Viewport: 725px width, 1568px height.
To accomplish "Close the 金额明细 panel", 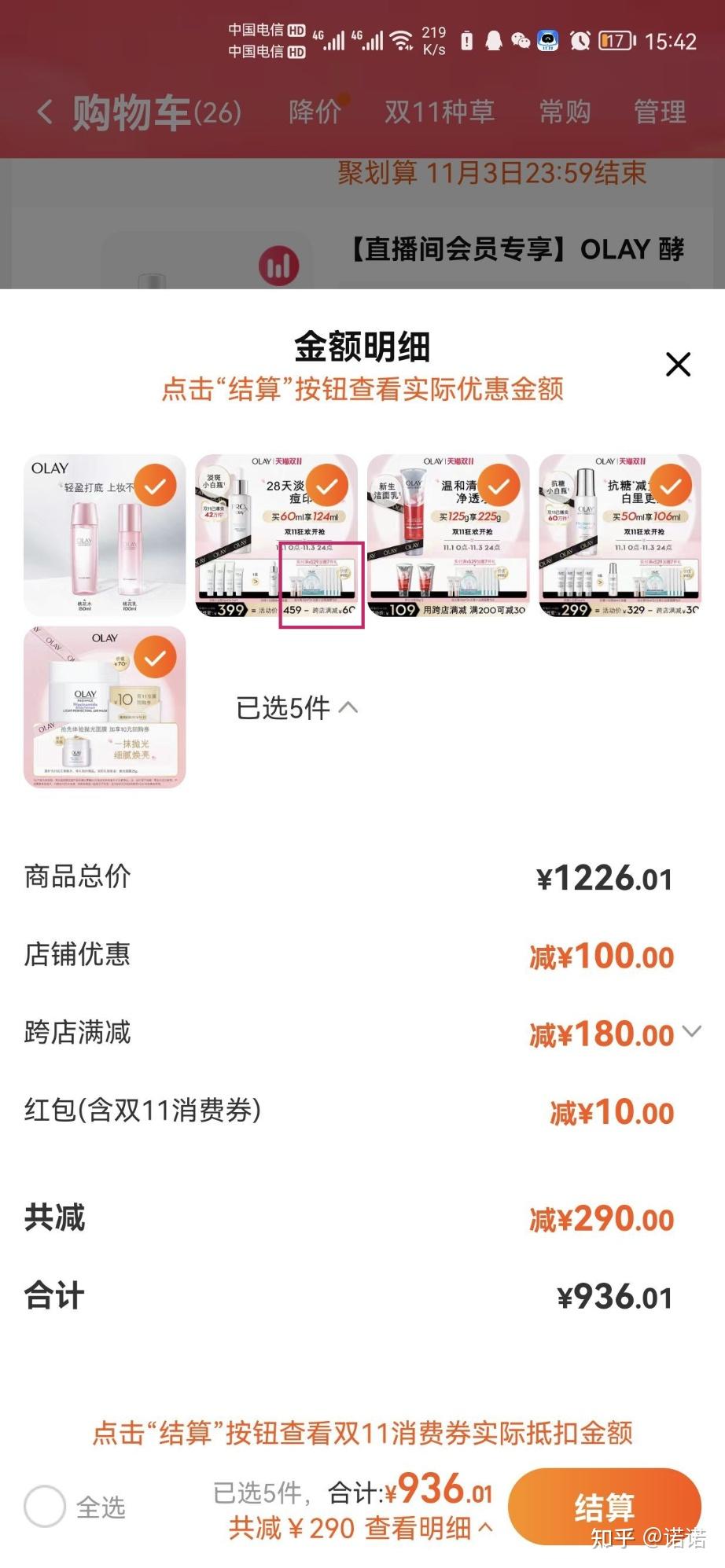I will 678,365.
